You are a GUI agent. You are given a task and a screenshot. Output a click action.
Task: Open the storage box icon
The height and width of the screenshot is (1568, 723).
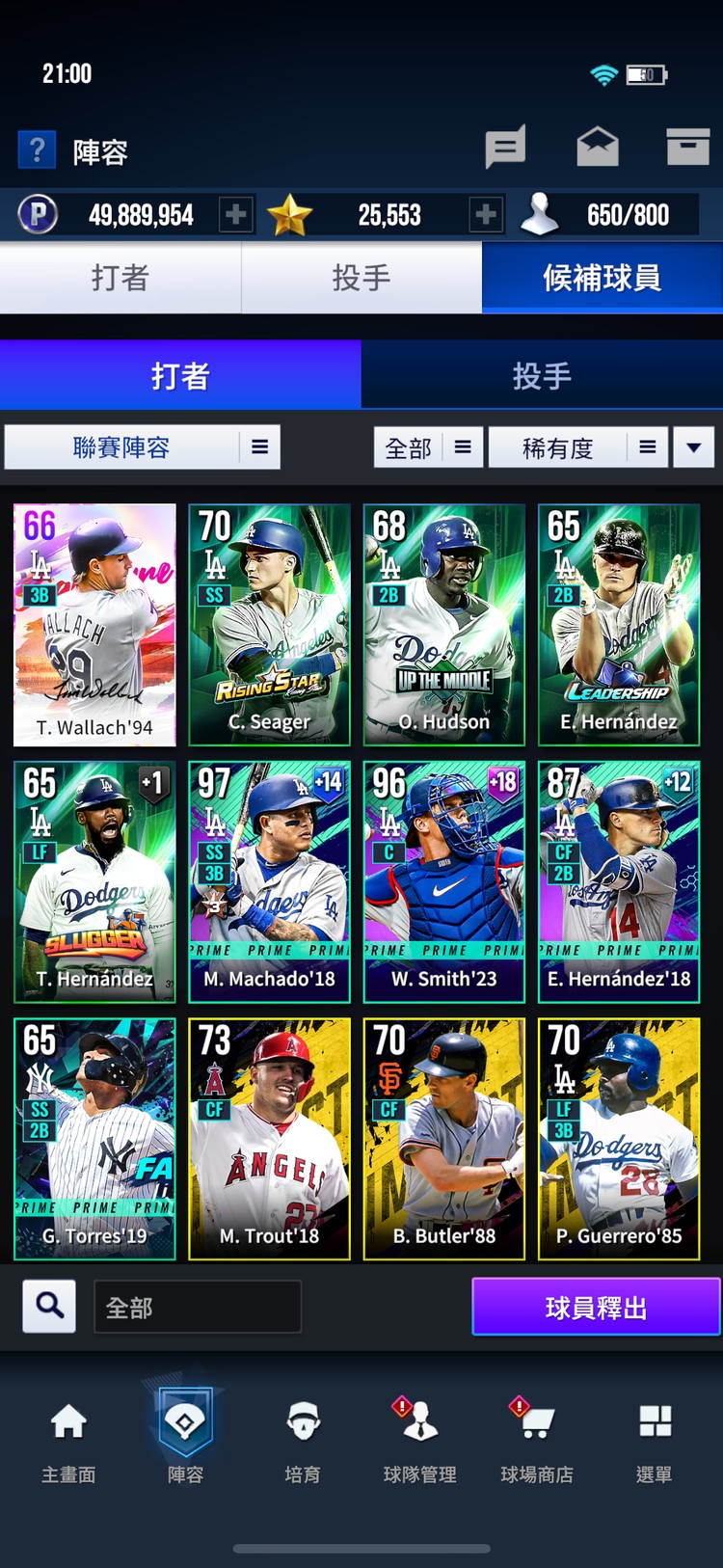(x=687, y=147)
